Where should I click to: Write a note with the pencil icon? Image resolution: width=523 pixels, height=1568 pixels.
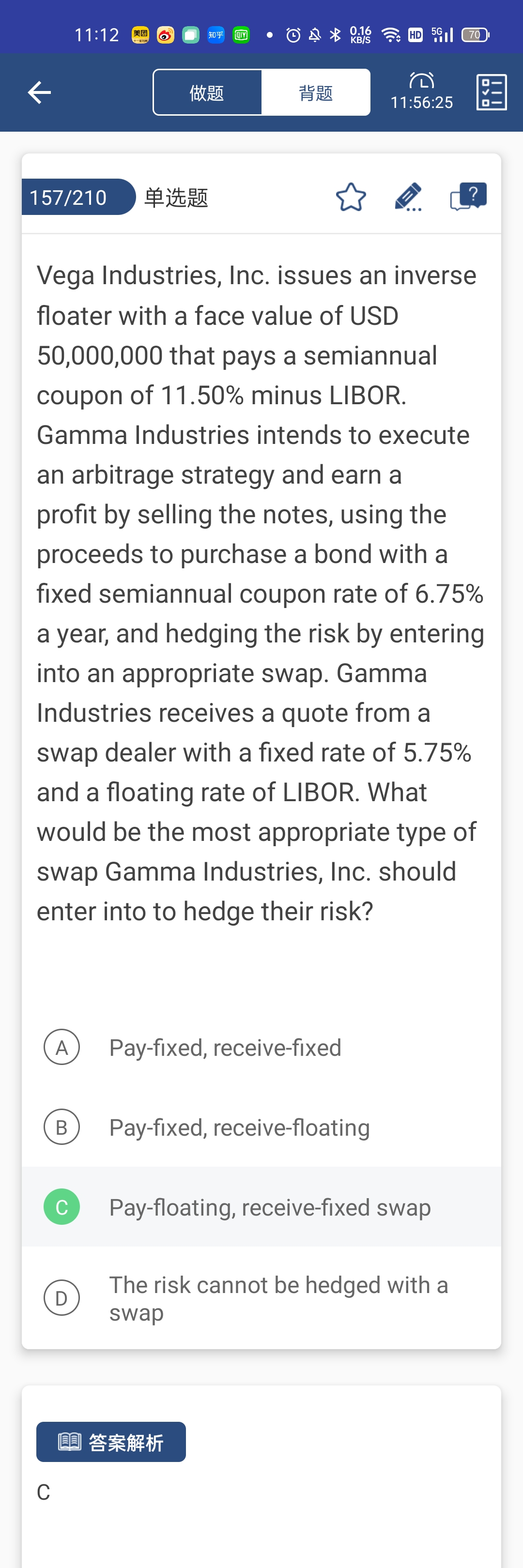[408, 197]
